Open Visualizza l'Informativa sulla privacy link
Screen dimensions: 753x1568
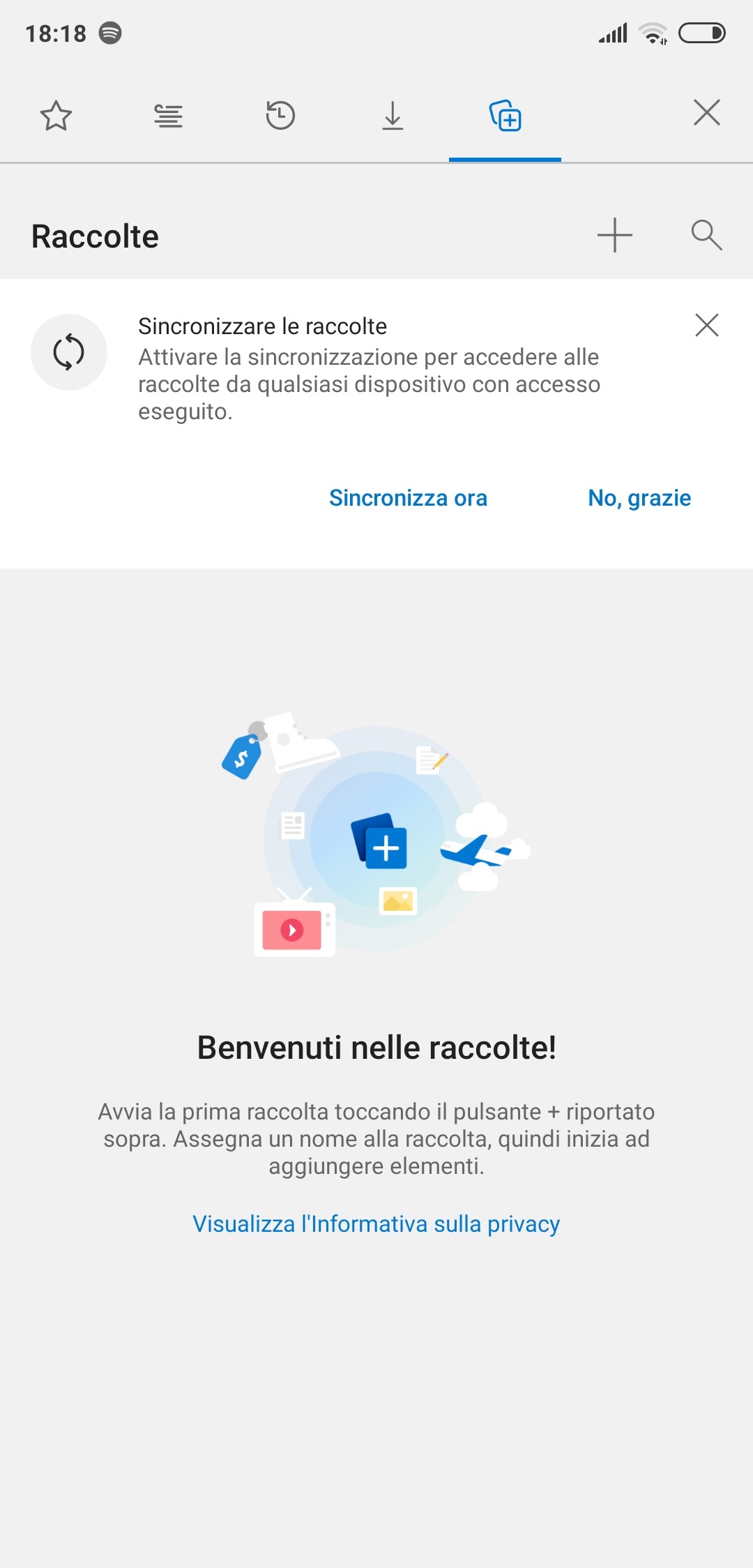(x=376, y=1224)
